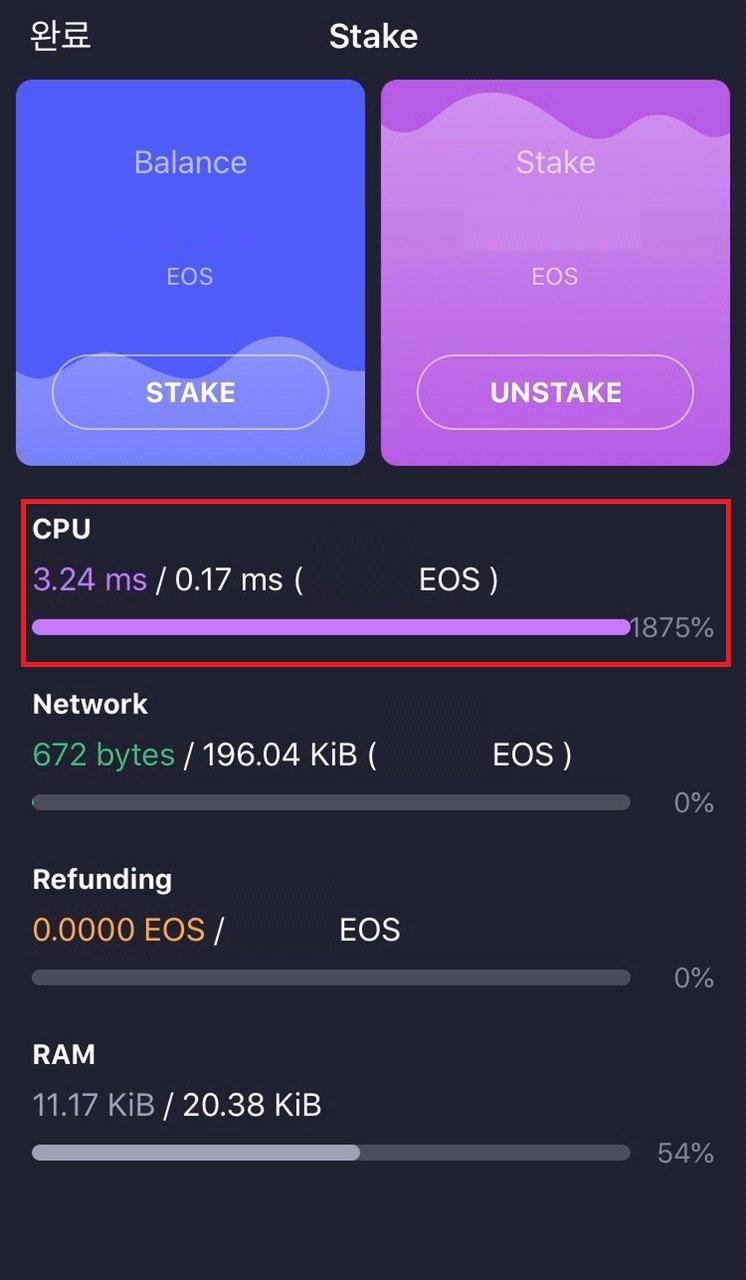
Task: Tap the STAKE button
Action: (x=190, y=393)
